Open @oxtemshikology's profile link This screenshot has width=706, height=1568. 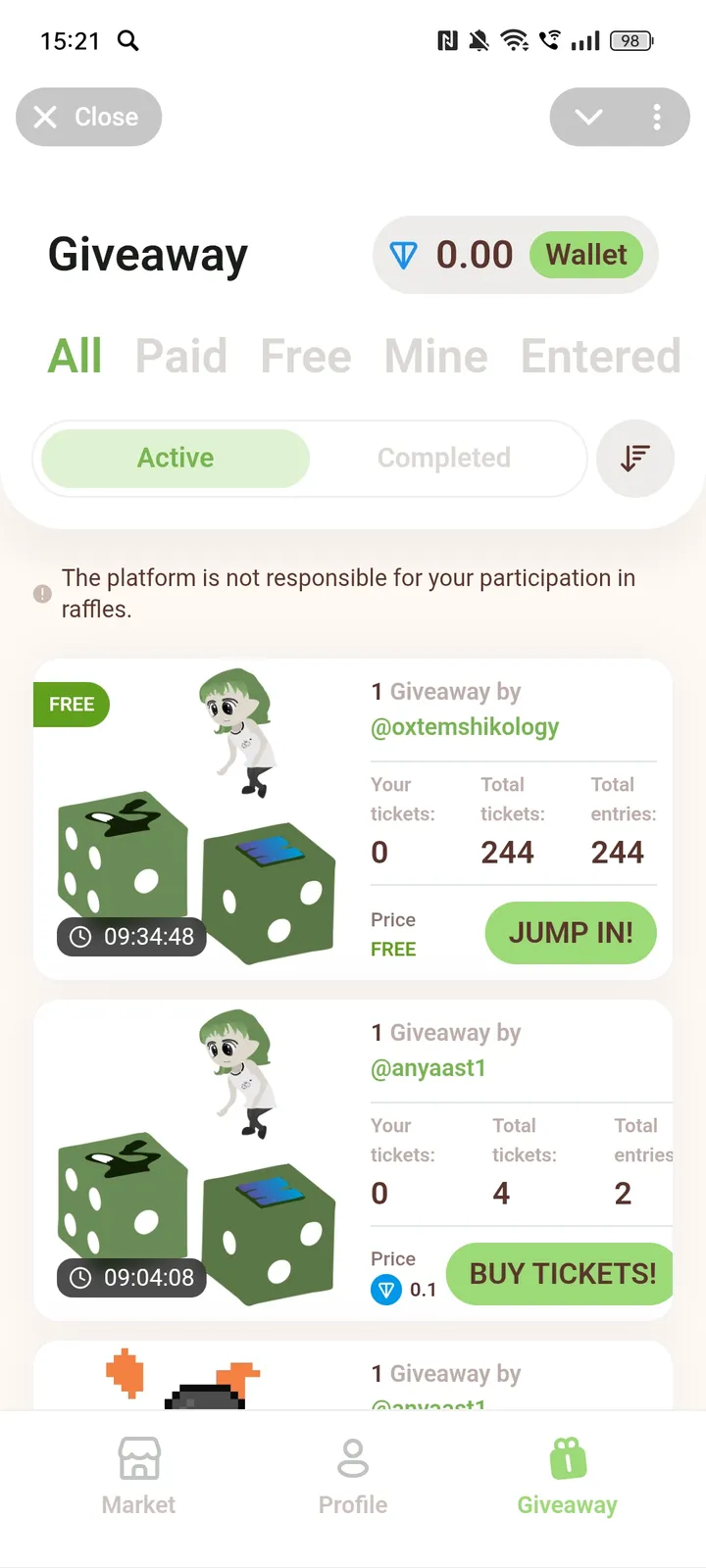click(465, 727)
